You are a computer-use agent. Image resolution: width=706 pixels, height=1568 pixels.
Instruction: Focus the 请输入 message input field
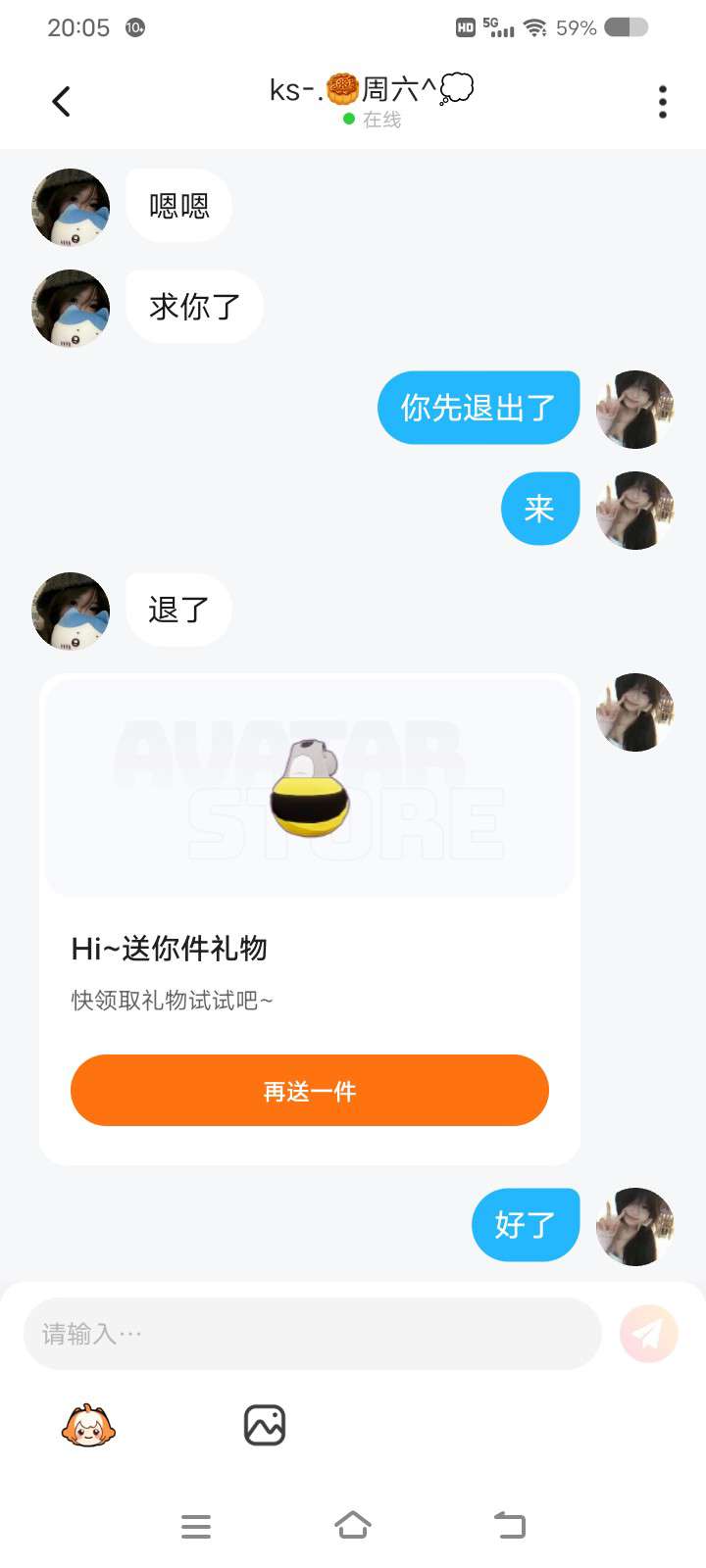point(312,1334)
